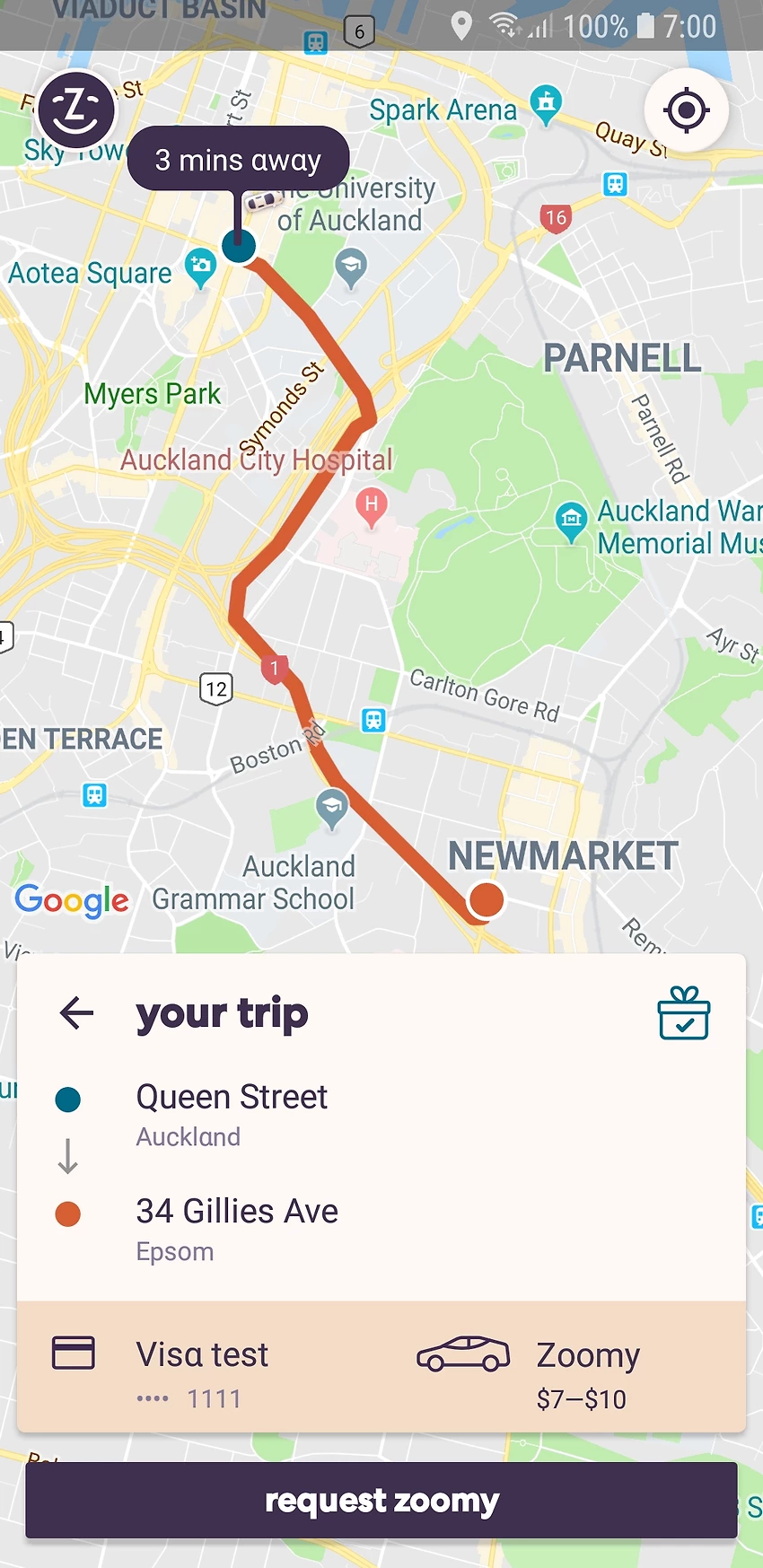Recenter map on my location
This screenshot has width=763, height=1568.
click(x=686, y=110)
